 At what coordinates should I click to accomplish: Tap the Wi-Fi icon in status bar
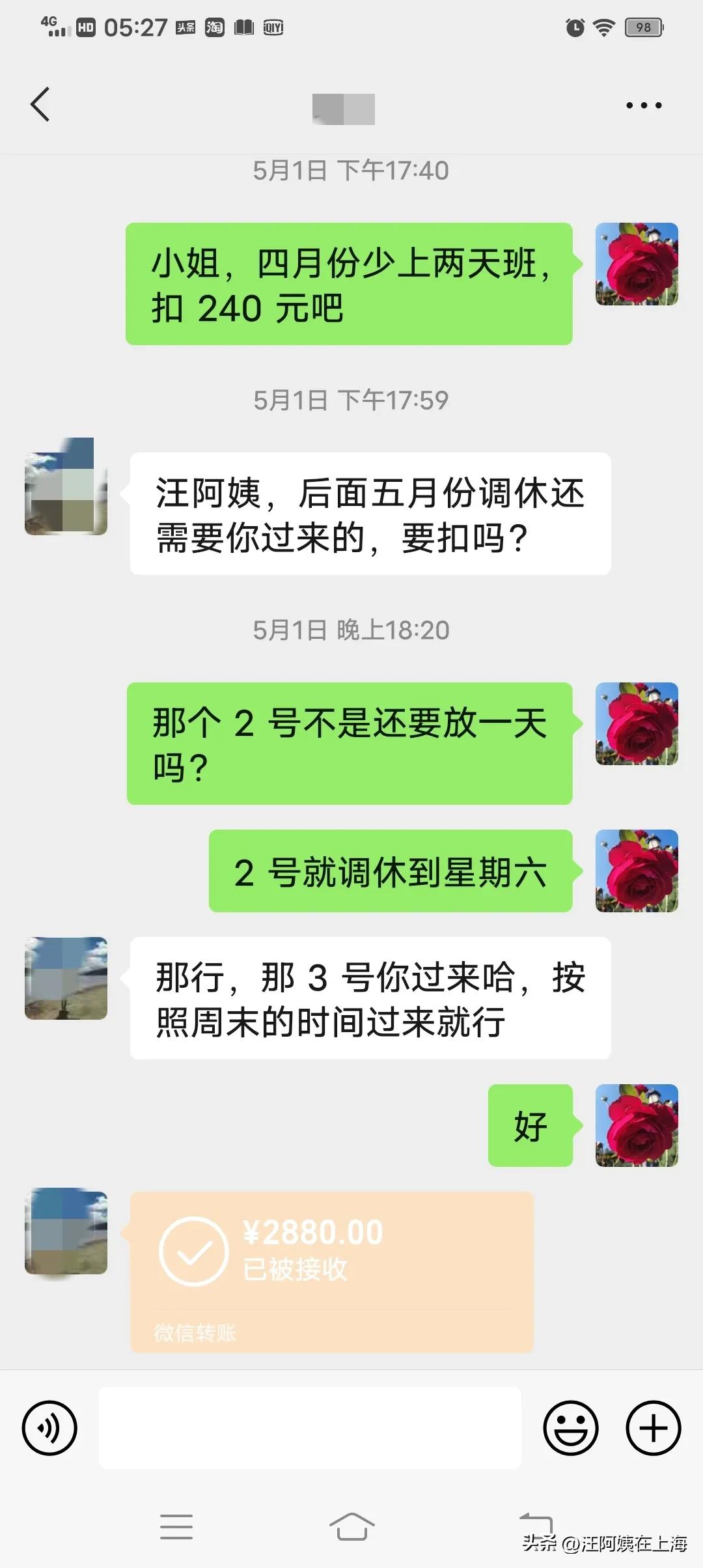605,27
